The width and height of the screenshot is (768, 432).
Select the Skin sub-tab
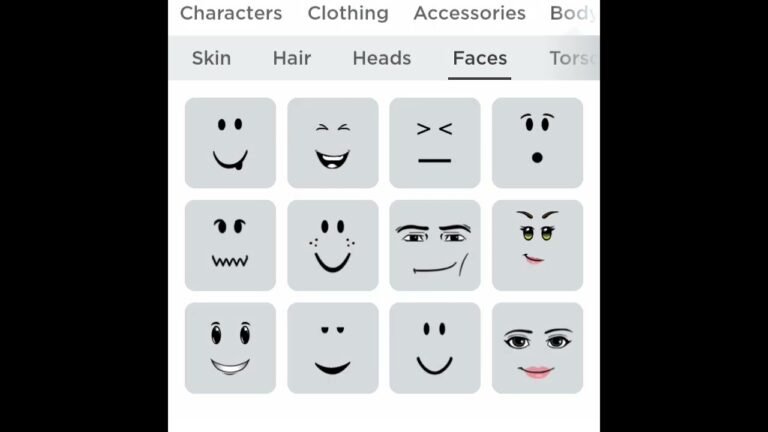point(211,59)
